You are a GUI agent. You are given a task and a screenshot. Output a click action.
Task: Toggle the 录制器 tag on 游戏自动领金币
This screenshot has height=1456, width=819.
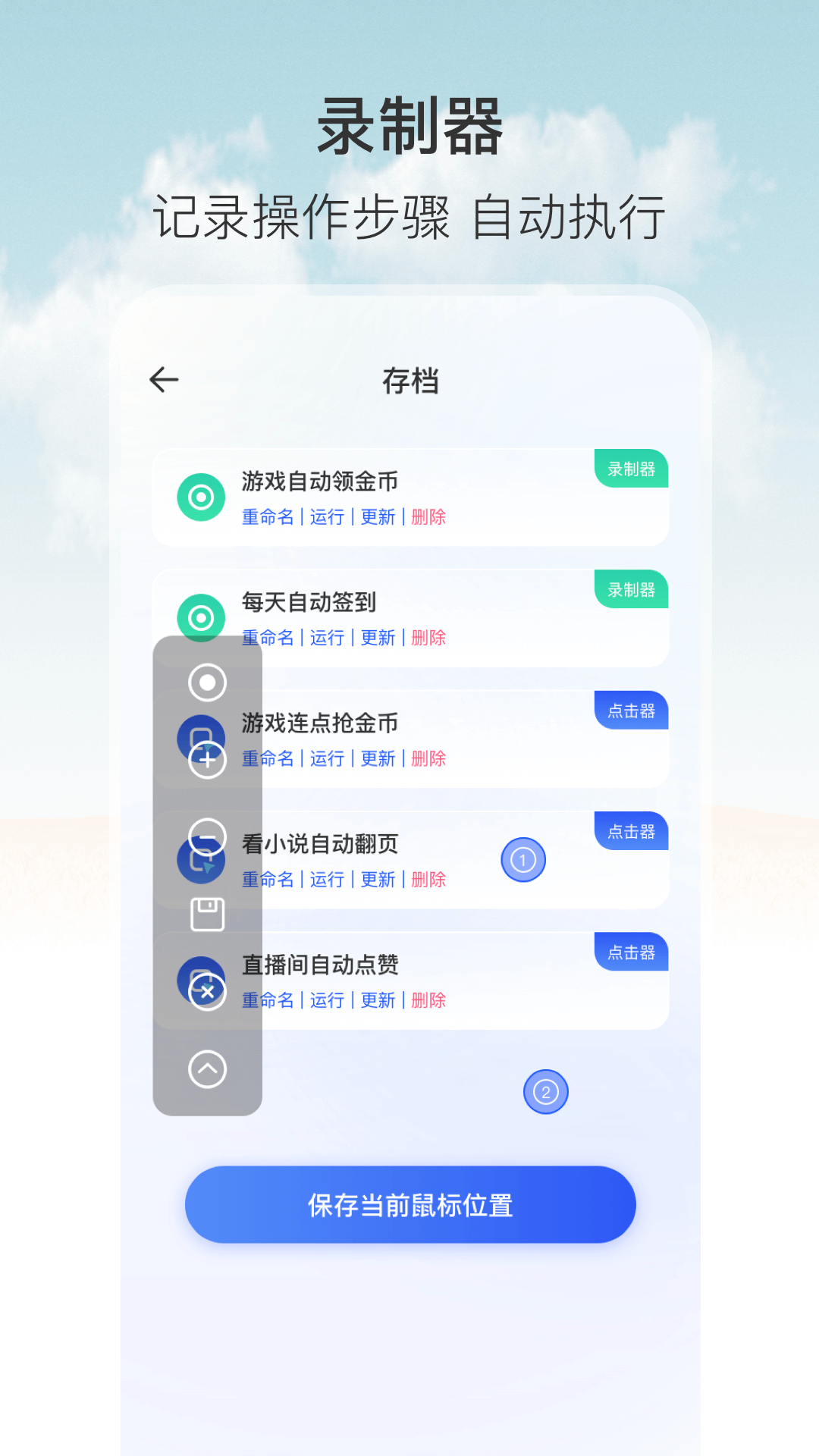tap(630, 469)
